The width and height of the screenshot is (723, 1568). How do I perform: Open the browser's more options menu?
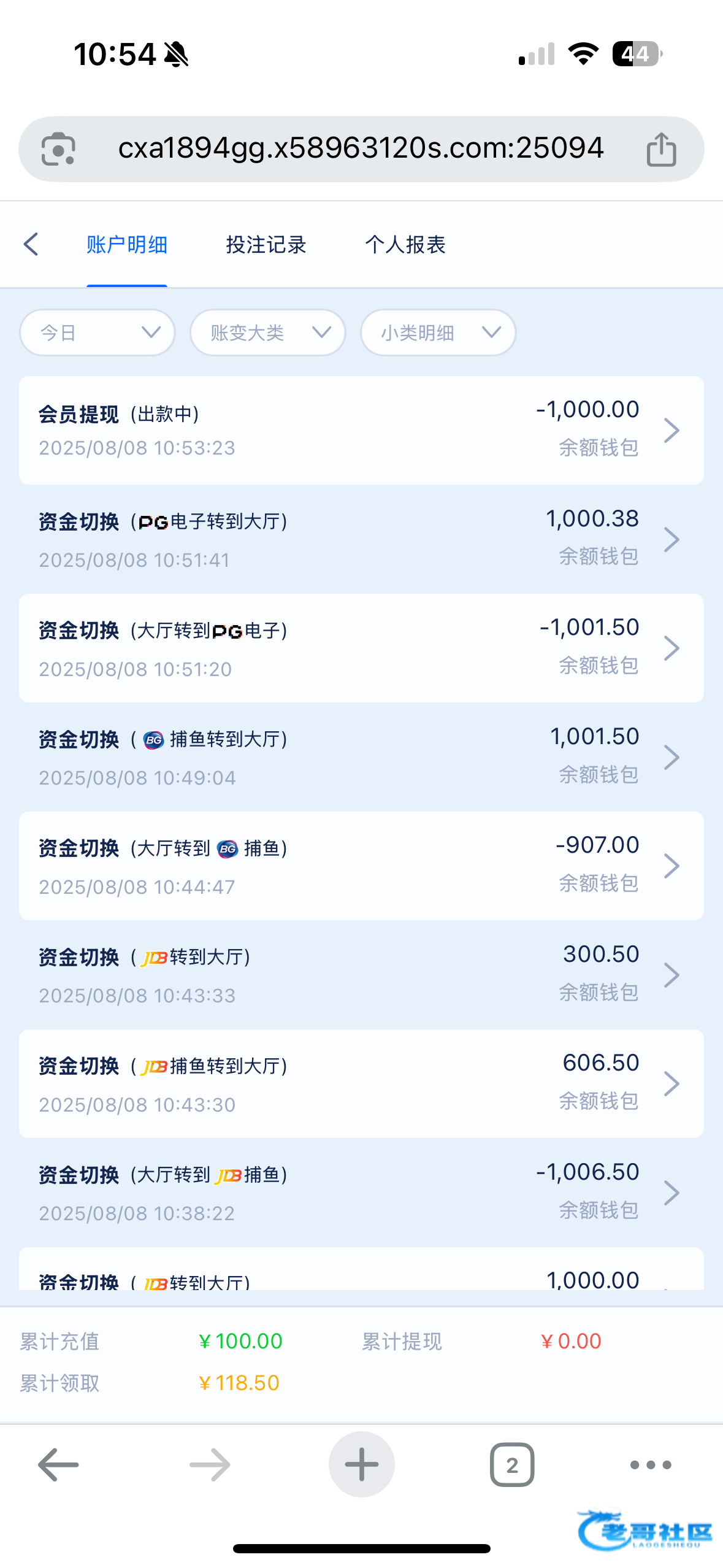point(651,1465)
